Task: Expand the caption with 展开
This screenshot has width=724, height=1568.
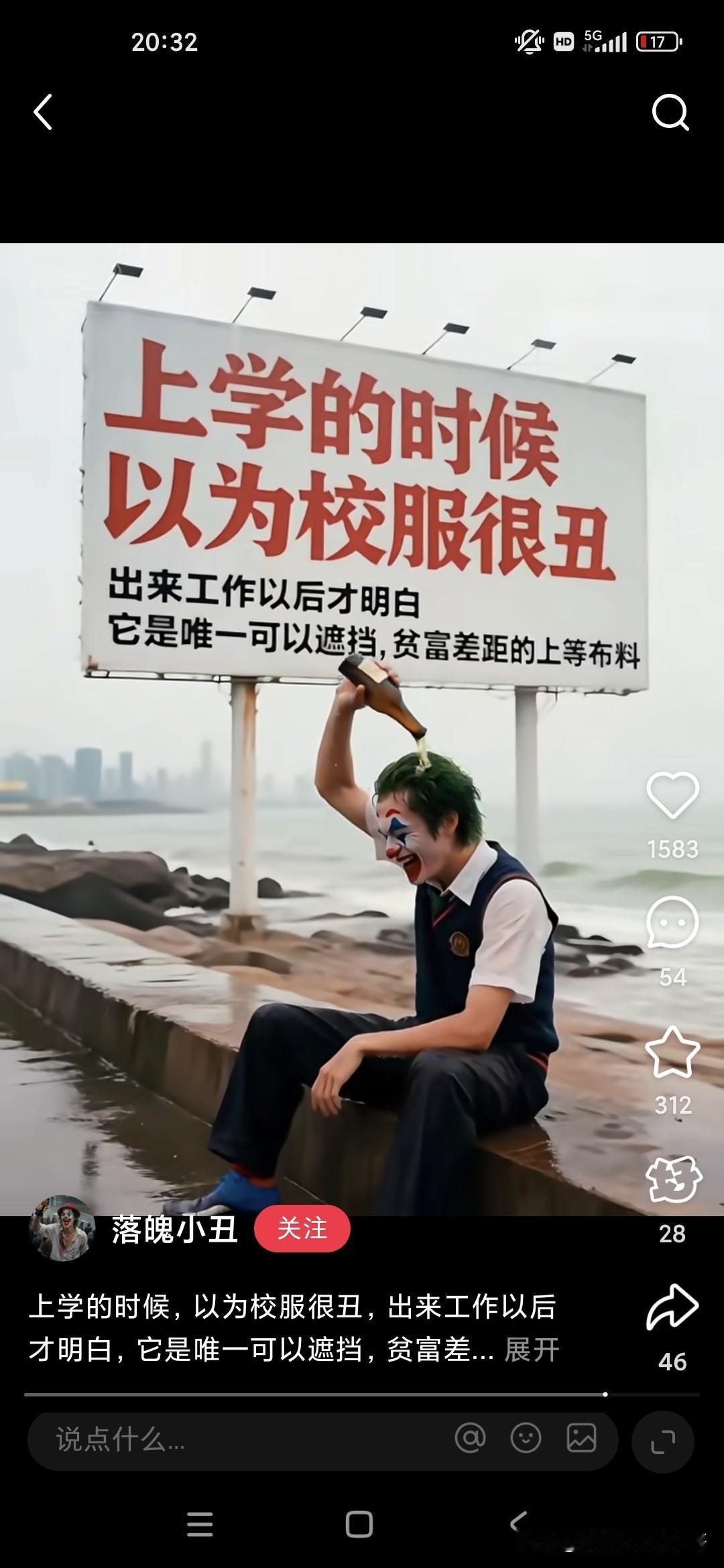Action: [532, 1350]
